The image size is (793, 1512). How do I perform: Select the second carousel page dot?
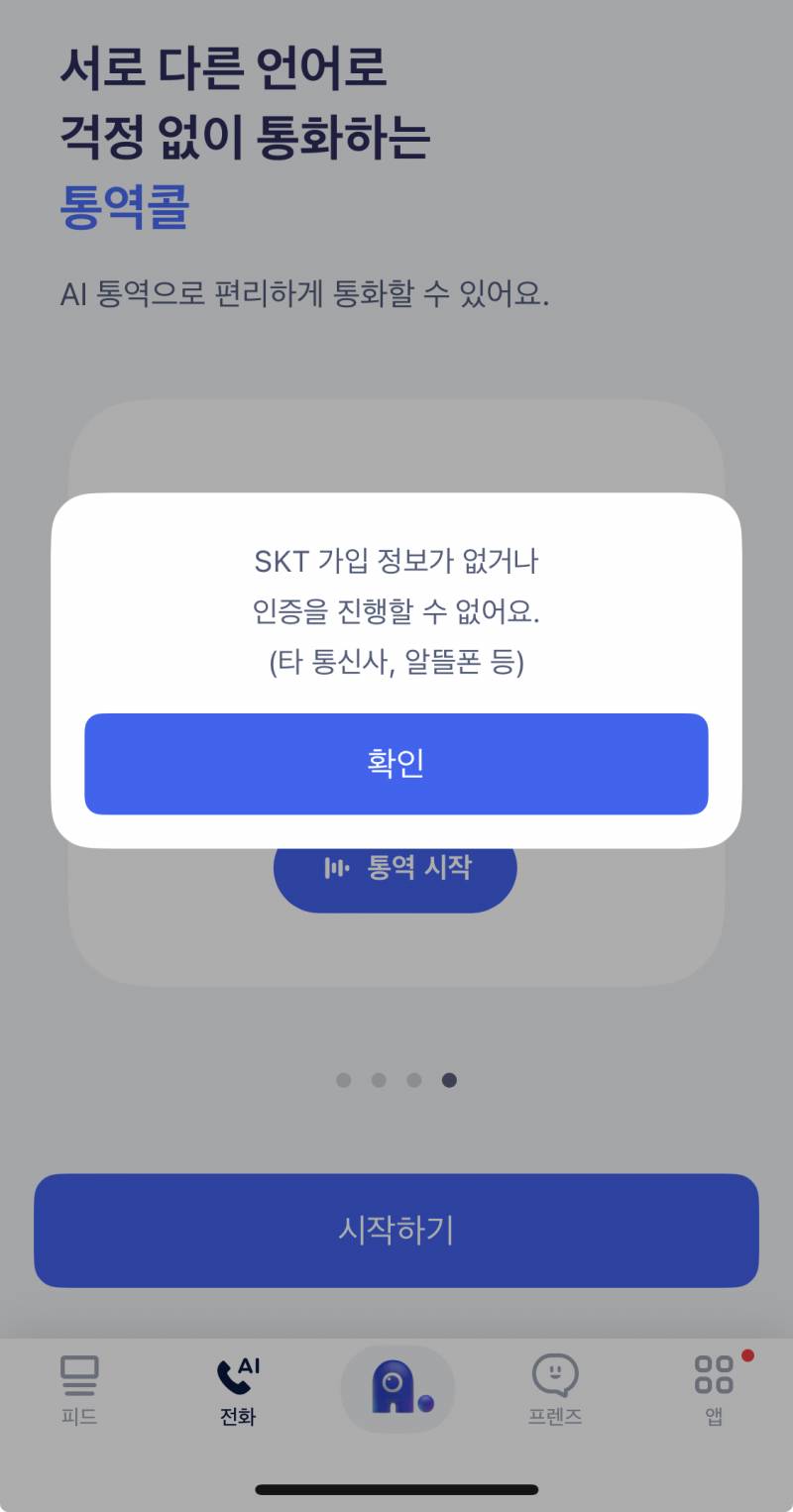point(379,1080)
